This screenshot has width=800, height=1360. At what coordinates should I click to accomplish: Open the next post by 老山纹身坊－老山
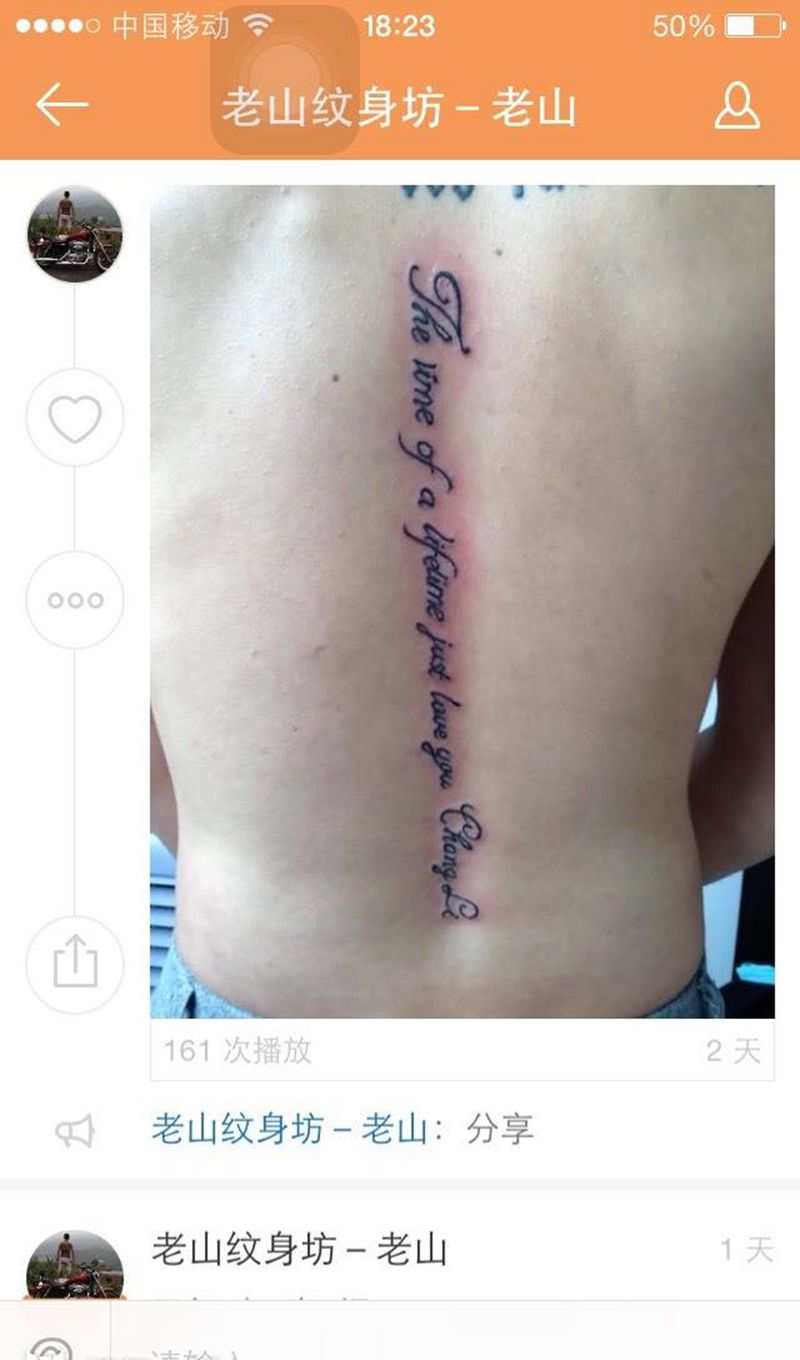[300, 1250]
